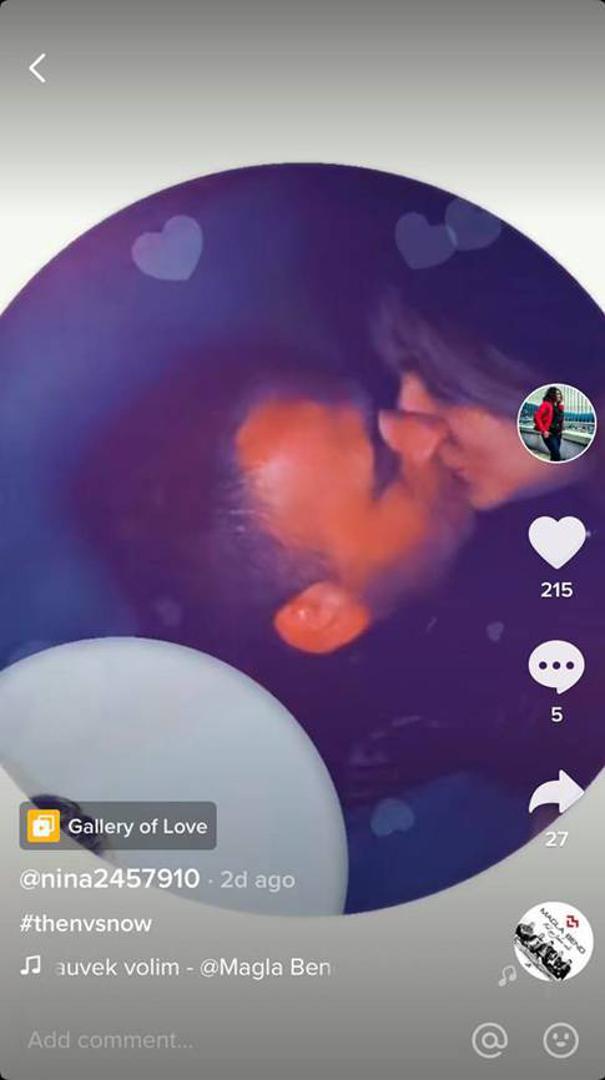Open the #thenvsnow hashtag
The height and width of the screenshot is (1080, 605).
point(86,923)
